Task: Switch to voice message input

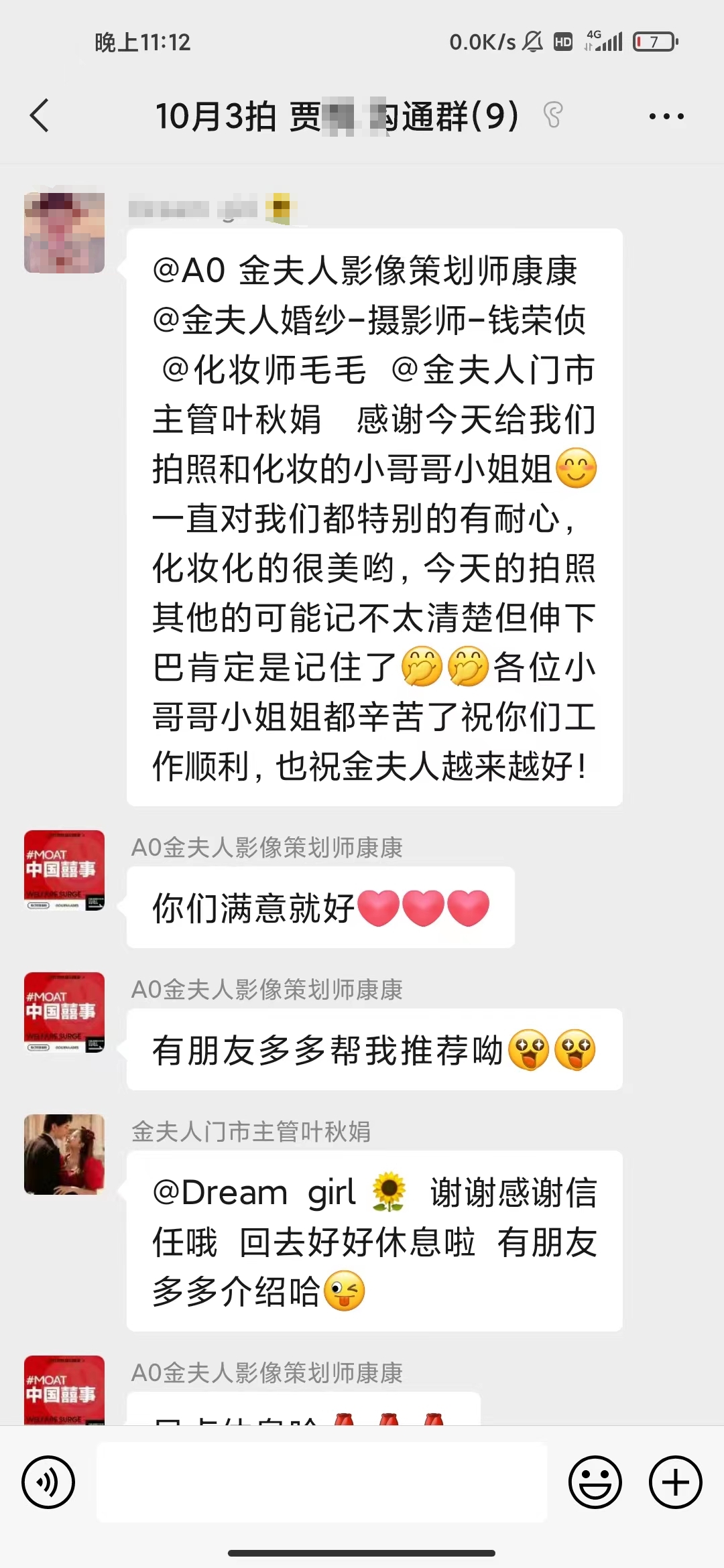Action: click(x=48, y=1482)
